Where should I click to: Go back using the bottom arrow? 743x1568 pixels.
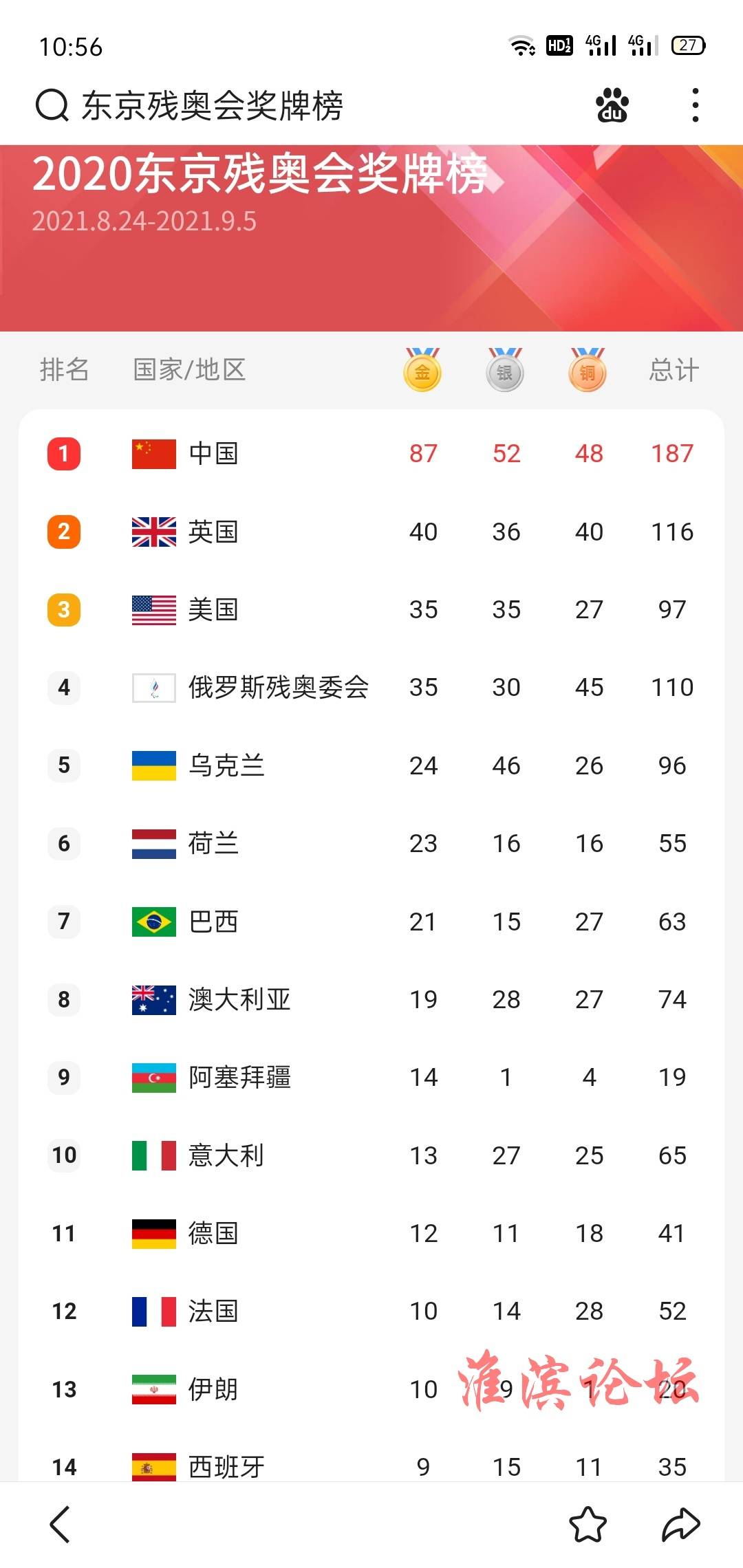click(61, 1525)
